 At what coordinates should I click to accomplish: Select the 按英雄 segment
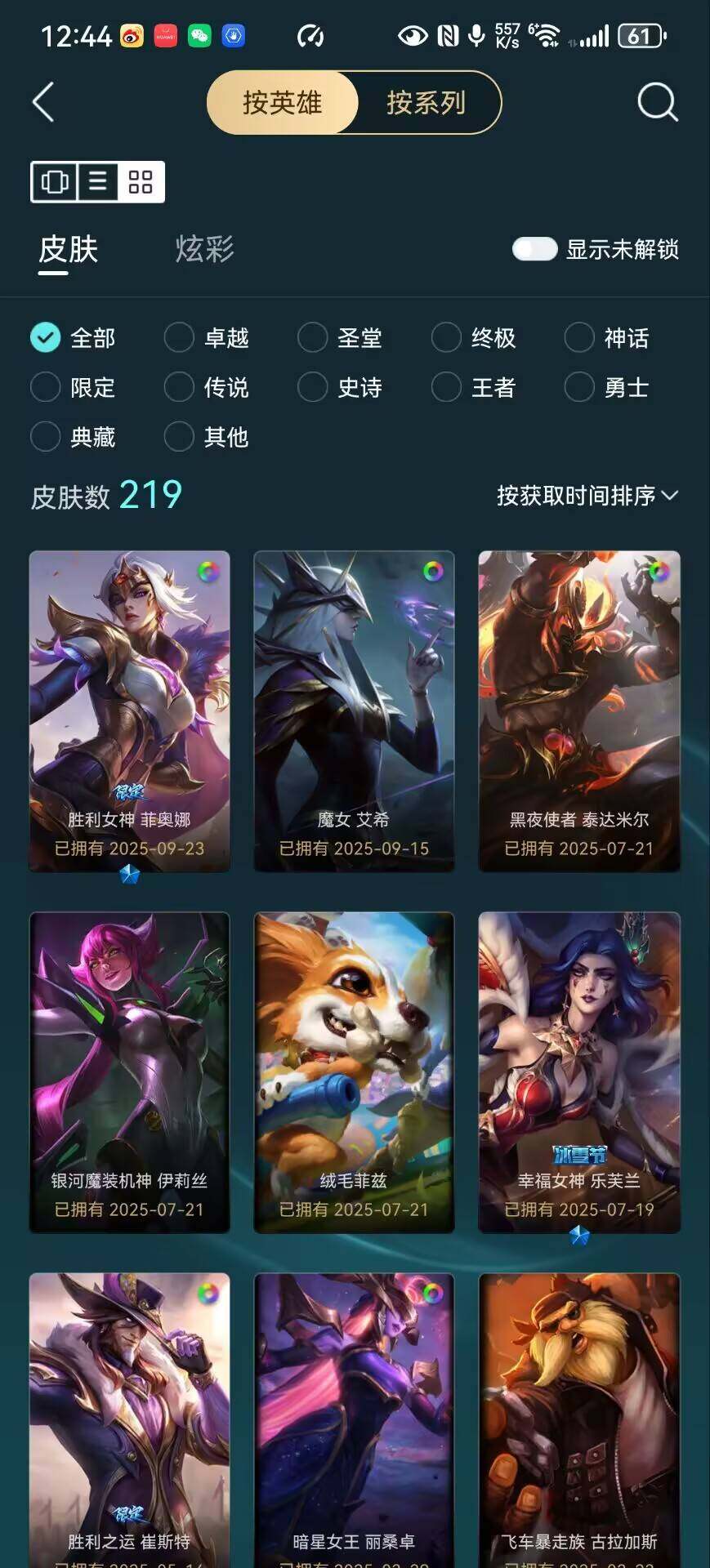[x=283, y=103]
